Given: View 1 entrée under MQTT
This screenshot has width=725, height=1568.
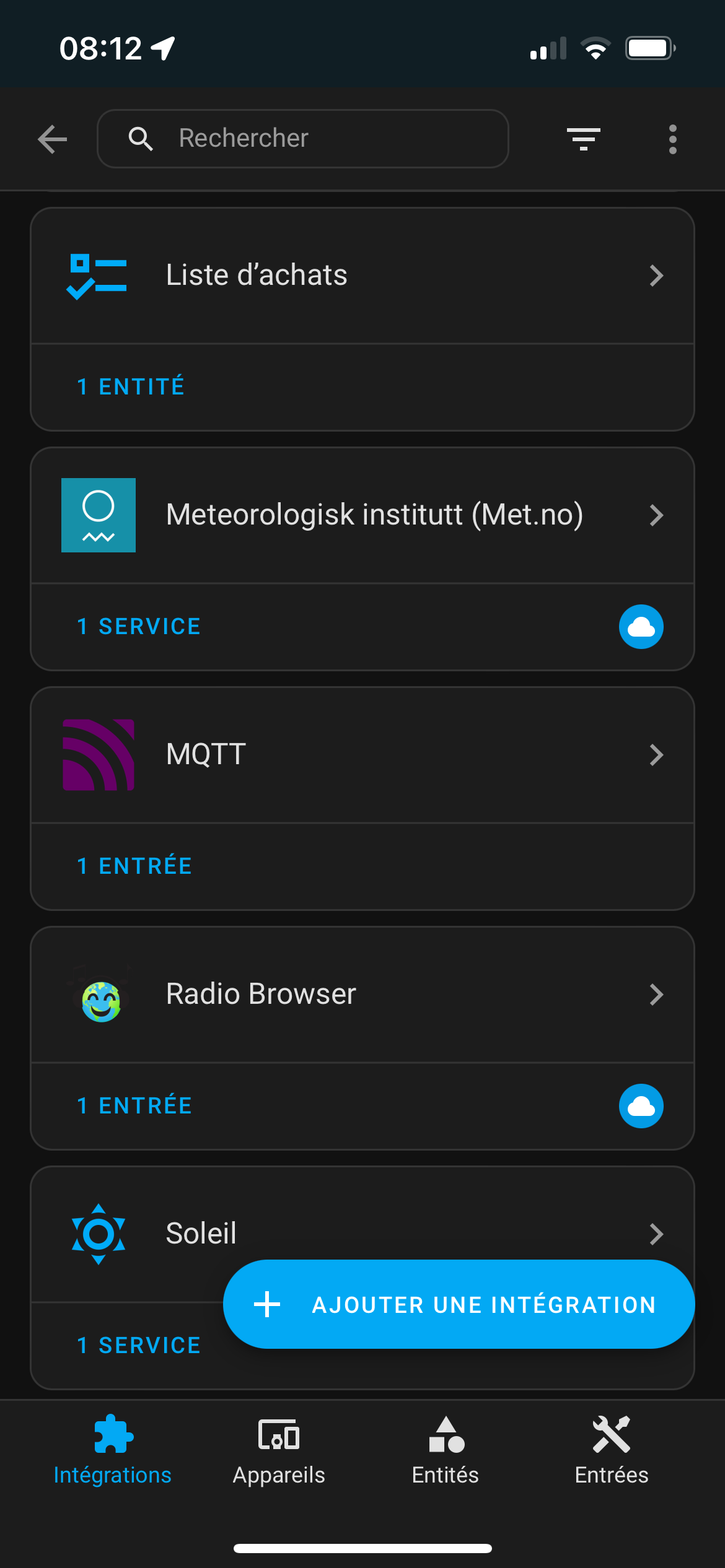Looking at the screenshot, I should tap(134, 866).
